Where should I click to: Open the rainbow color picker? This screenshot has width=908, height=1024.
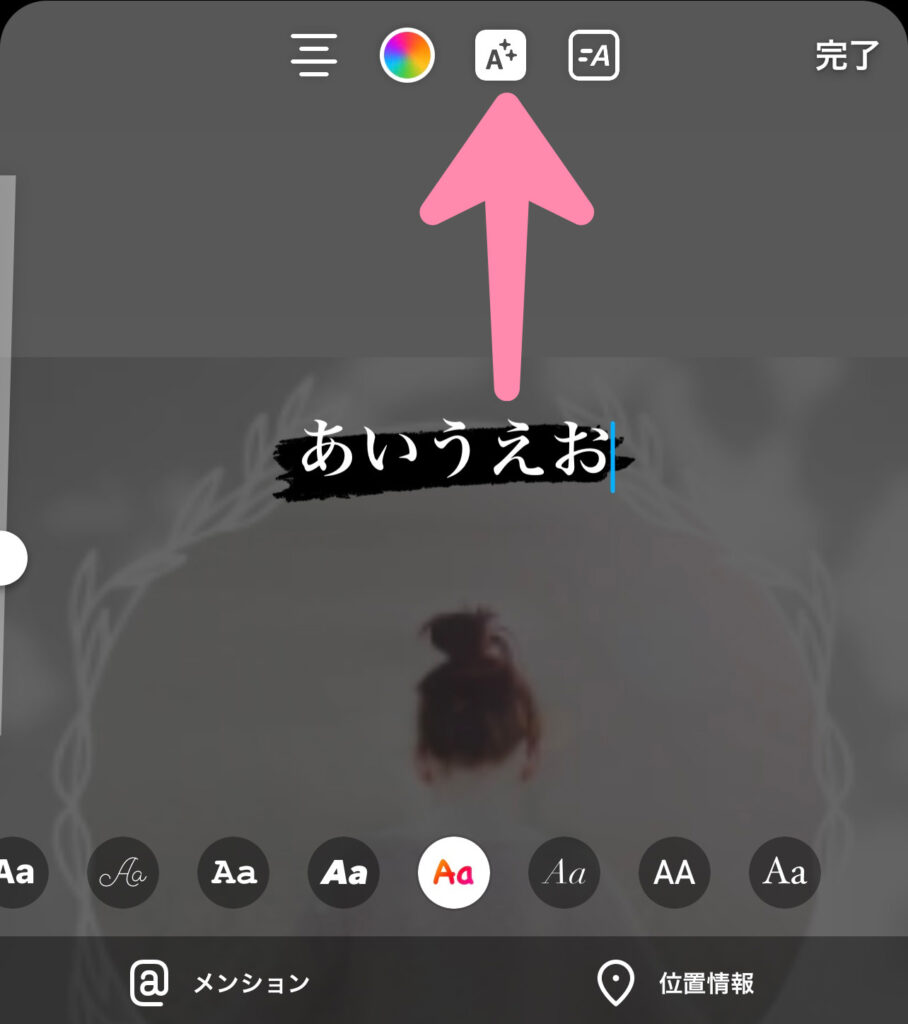coord(407,56)
